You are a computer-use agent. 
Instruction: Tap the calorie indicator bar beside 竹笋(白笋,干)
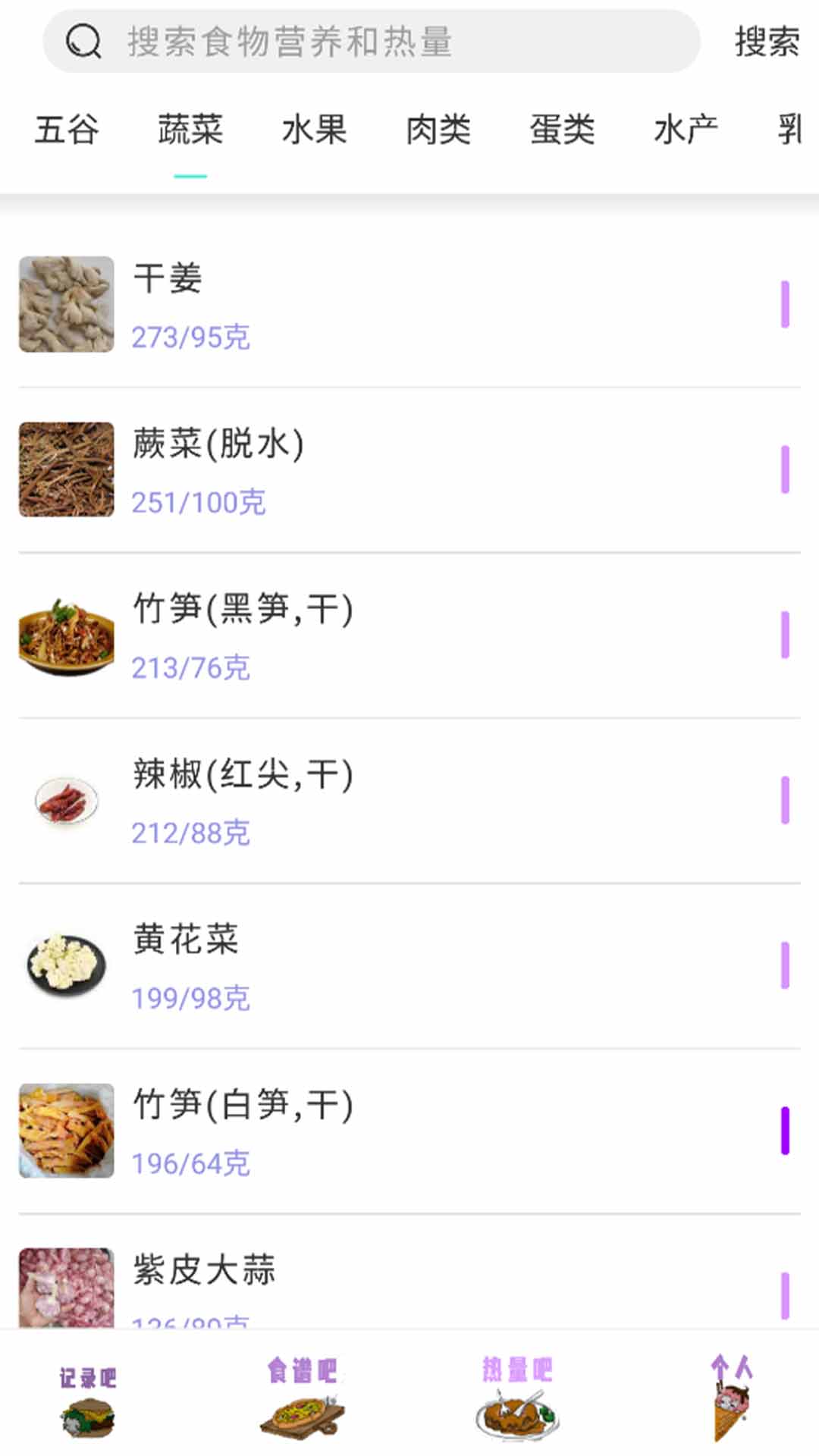(x=783, y=1130)
